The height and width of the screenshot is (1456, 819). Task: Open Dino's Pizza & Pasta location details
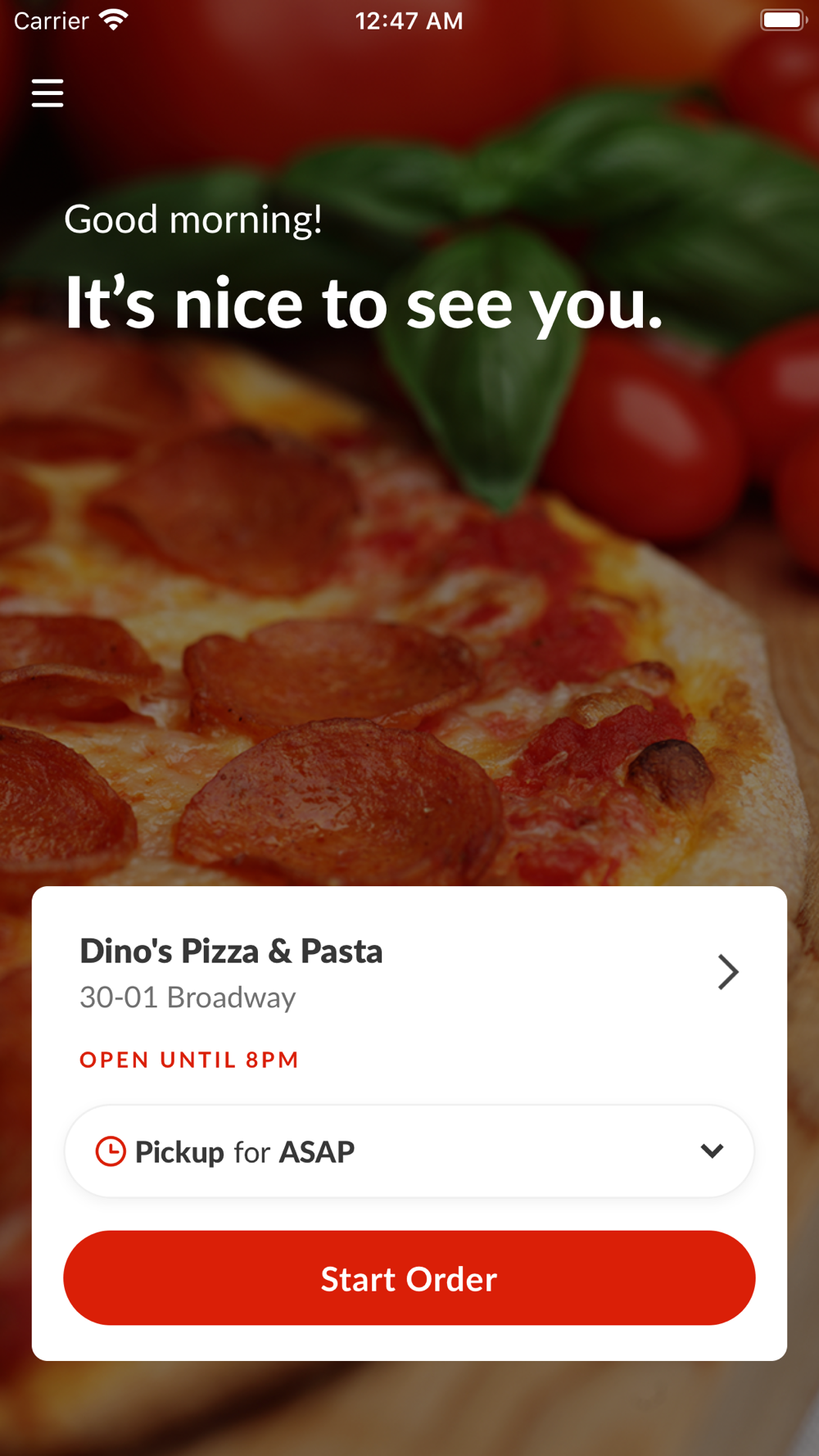click(726, 972)
